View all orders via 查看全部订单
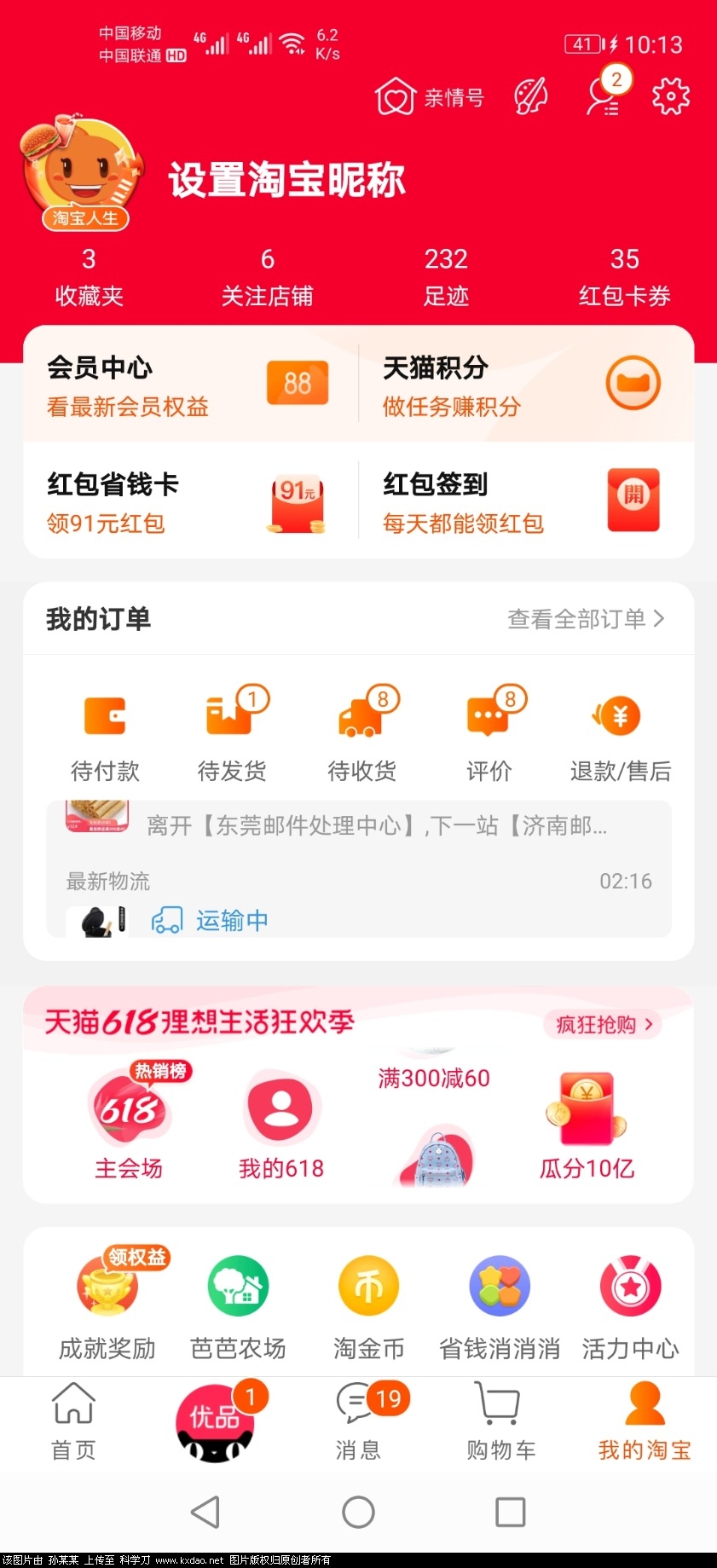This screenshot has width=717, height=1568. click(x=585, y=619)
